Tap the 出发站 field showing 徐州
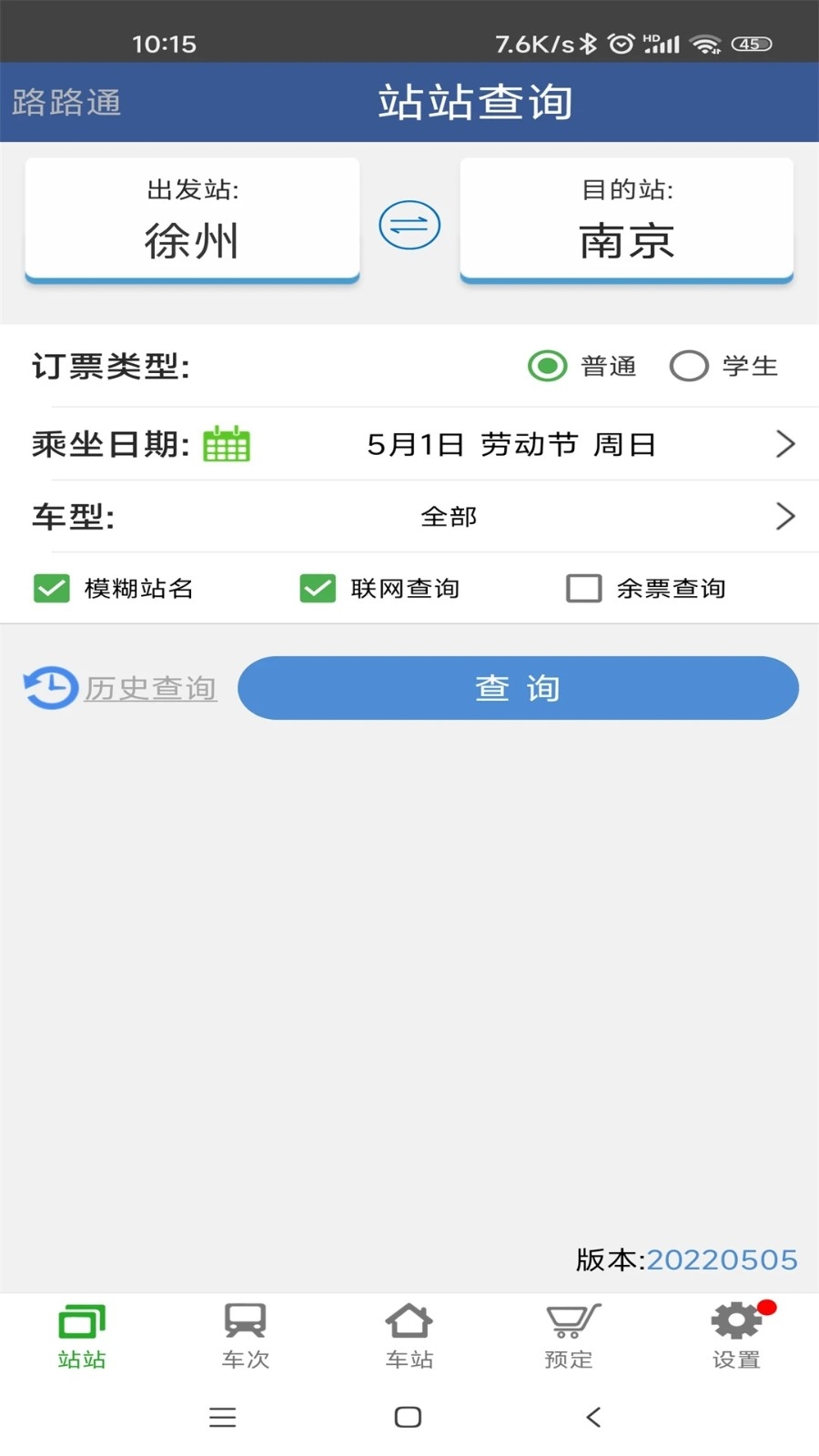 pos(191,219)
